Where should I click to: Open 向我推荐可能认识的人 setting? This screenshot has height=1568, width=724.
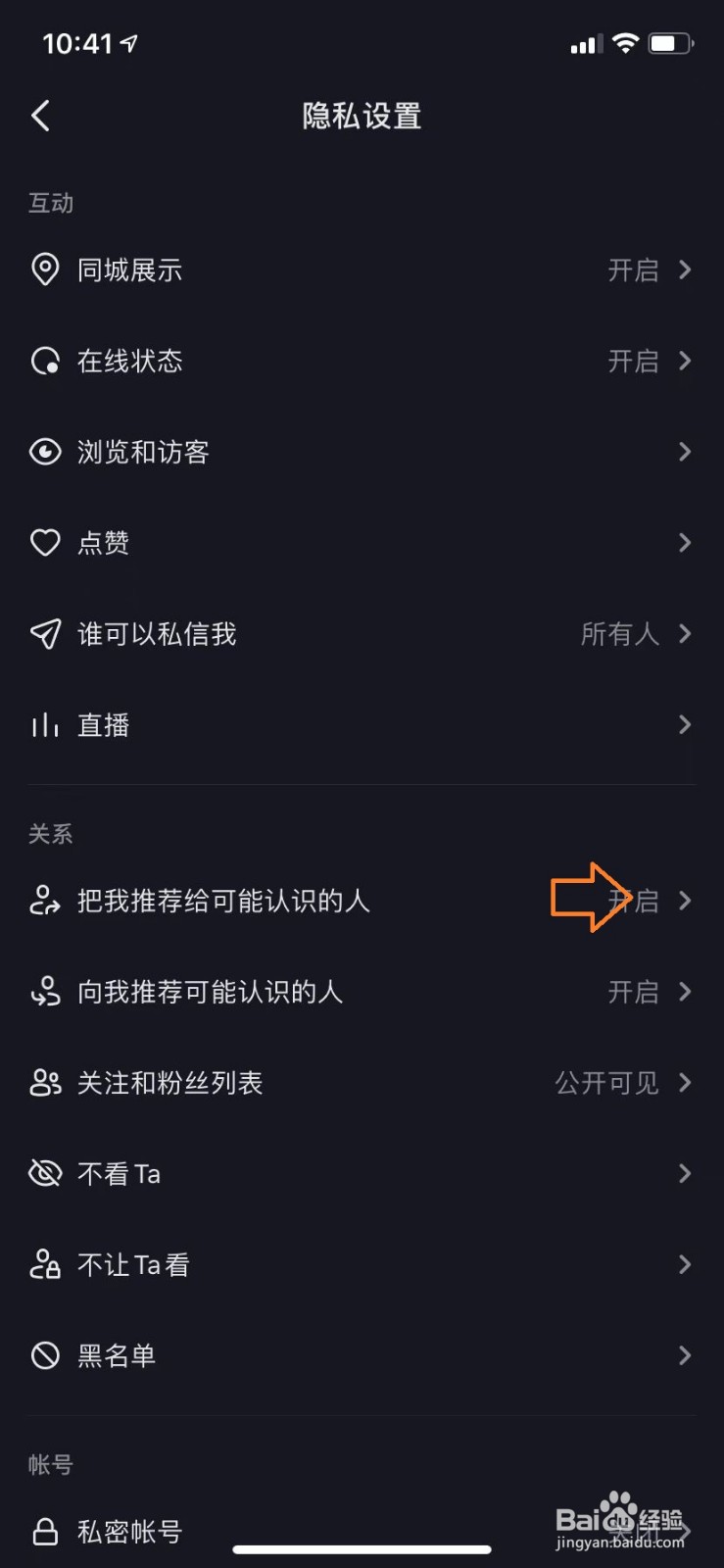pos(362,992)
